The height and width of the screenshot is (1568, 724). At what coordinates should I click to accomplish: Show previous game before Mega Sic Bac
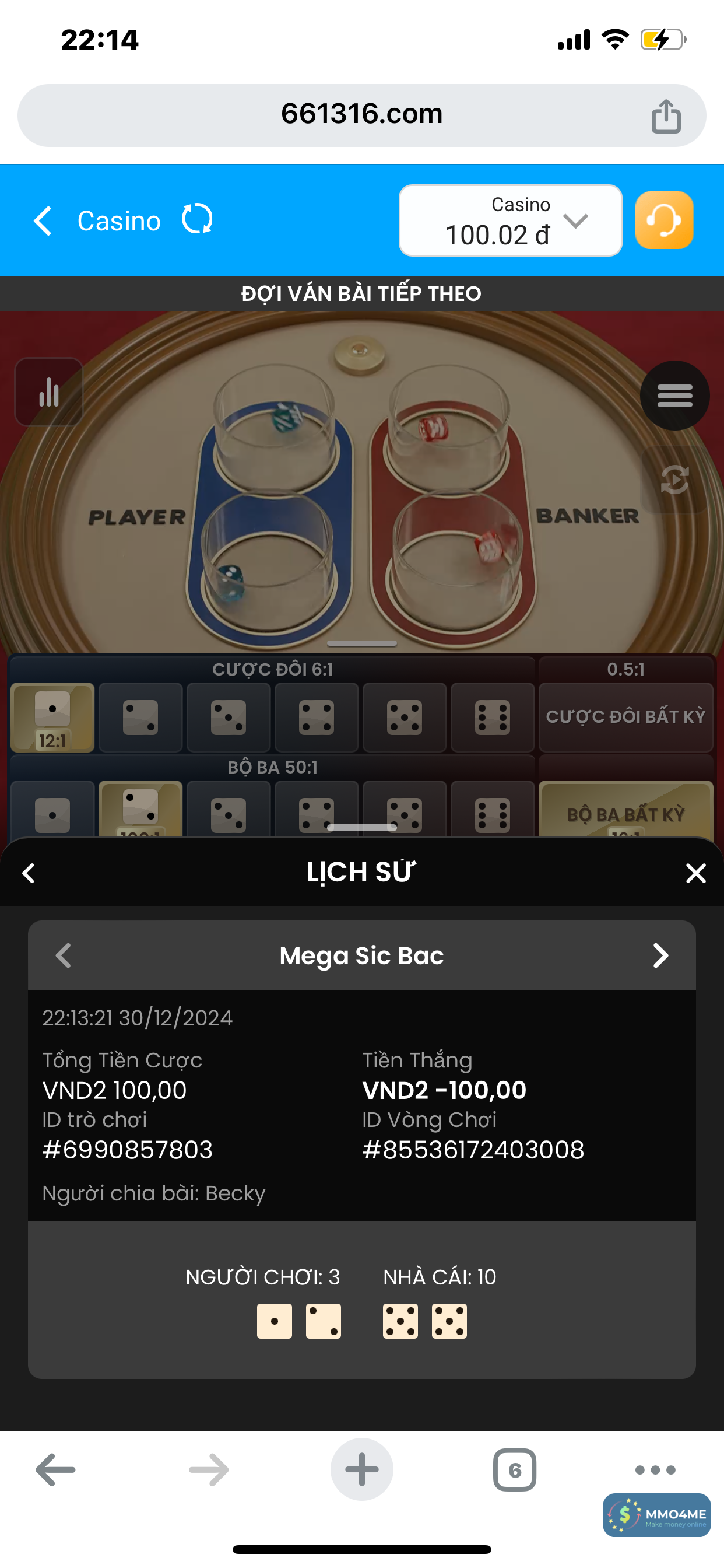pyautogui.click(x=64, y=956)
